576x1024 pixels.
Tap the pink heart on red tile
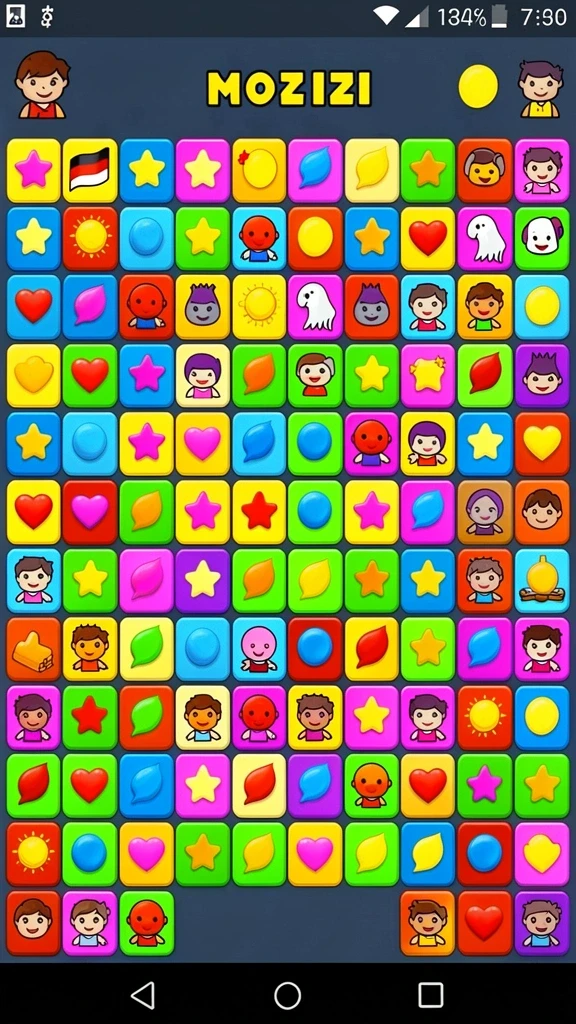coord(90,512)
